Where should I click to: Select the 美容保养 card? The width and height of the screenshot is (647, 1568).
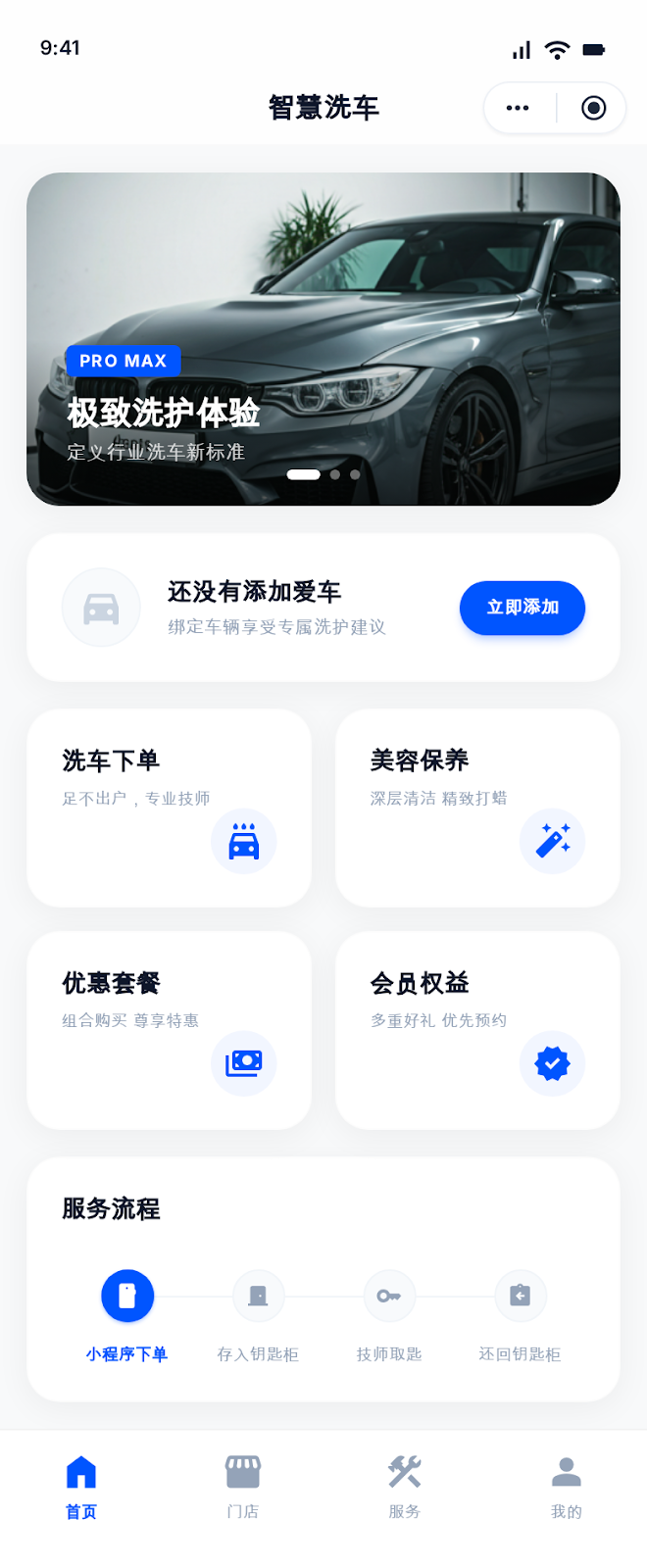coord(477,808)
